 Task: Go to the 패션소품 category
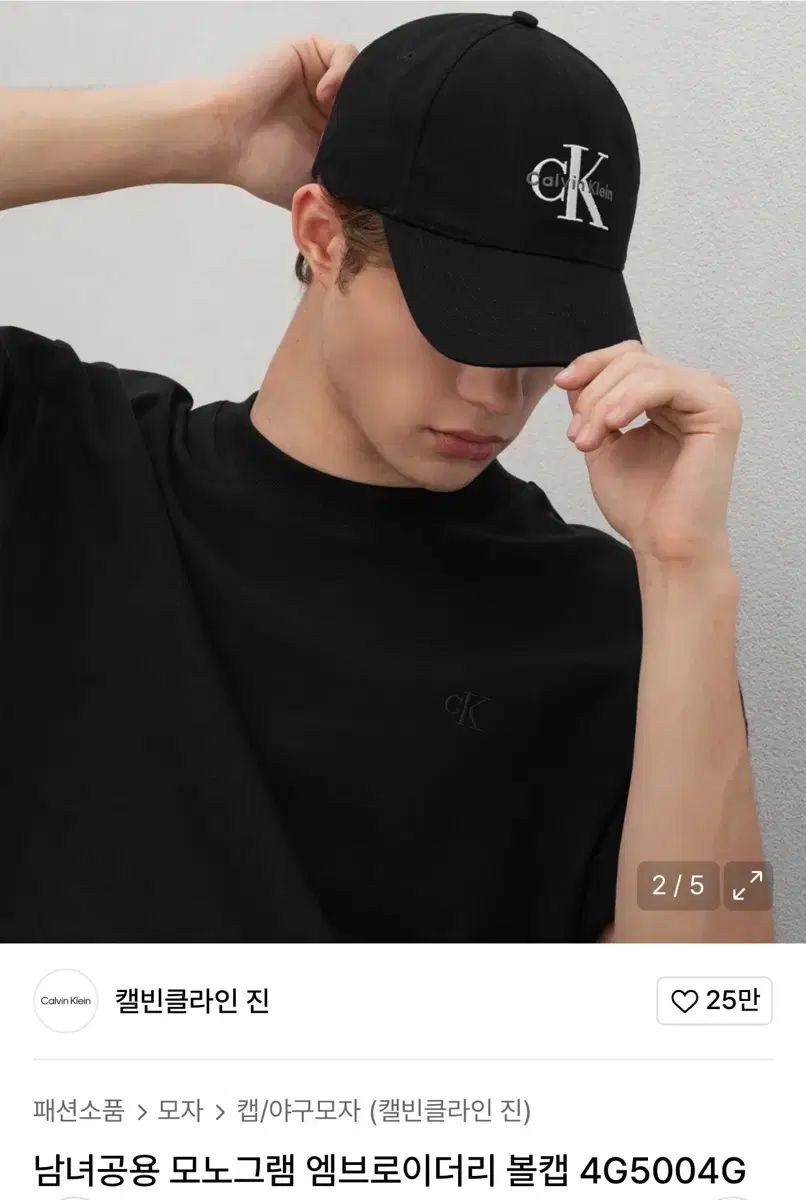click(79, 1110)
